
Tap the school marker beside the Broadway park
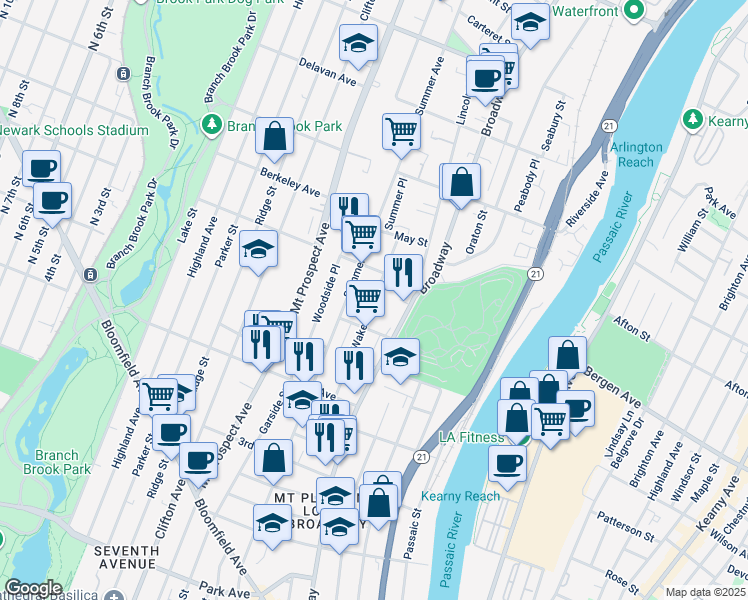pos(400,357)
